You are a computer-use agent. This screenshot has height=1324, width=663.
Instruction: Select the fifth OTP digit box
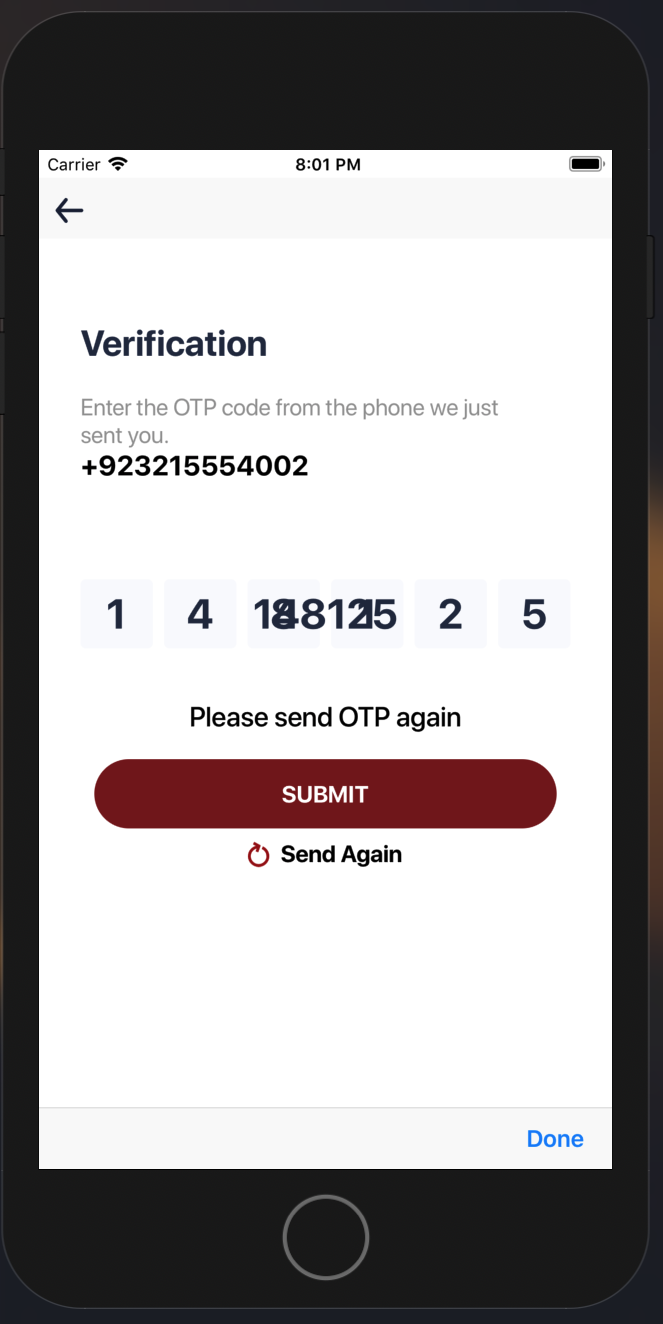(x=451, y=614)
